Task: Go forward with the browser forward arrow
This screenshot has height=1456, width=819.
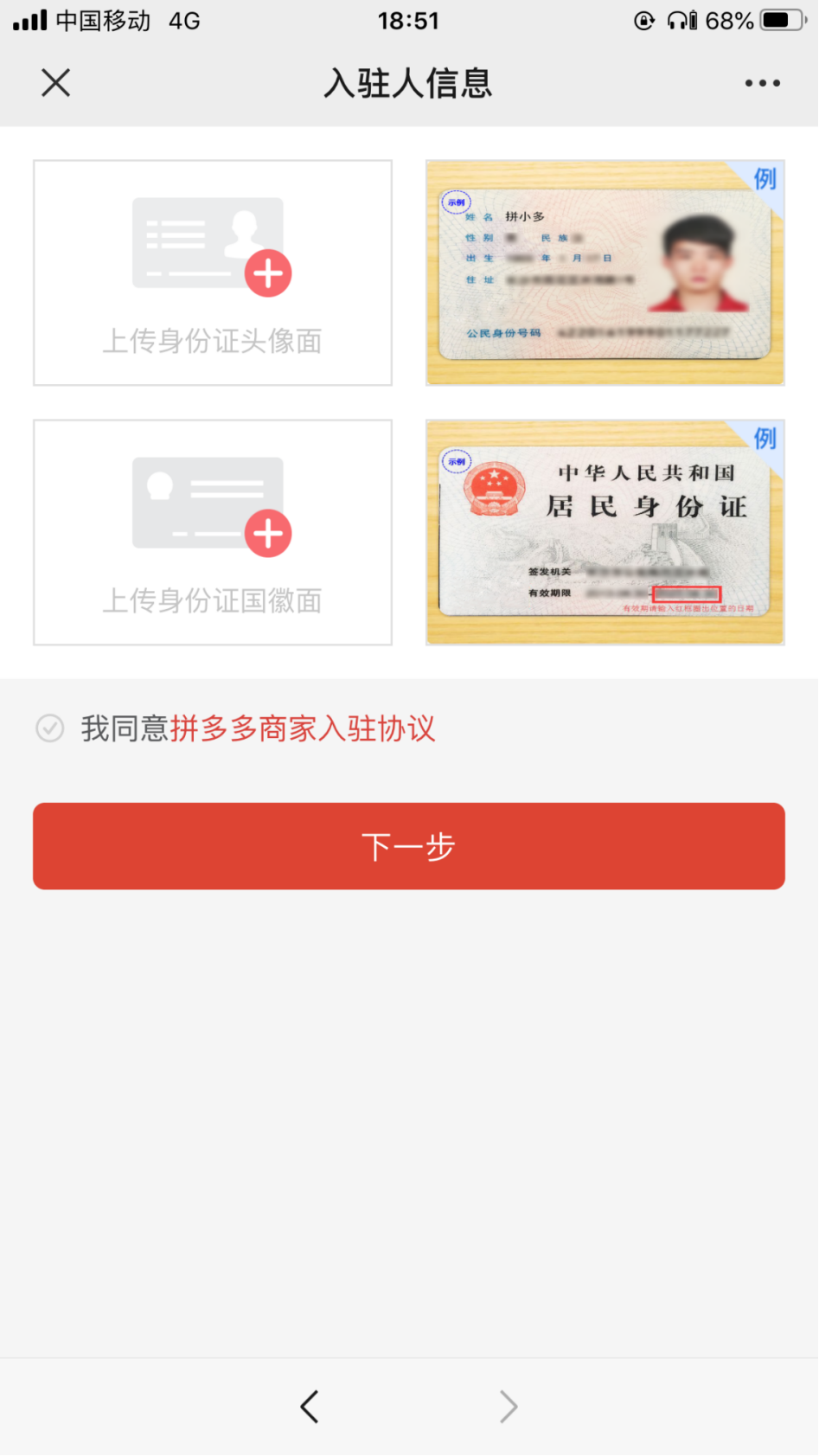Action: 509,1407
